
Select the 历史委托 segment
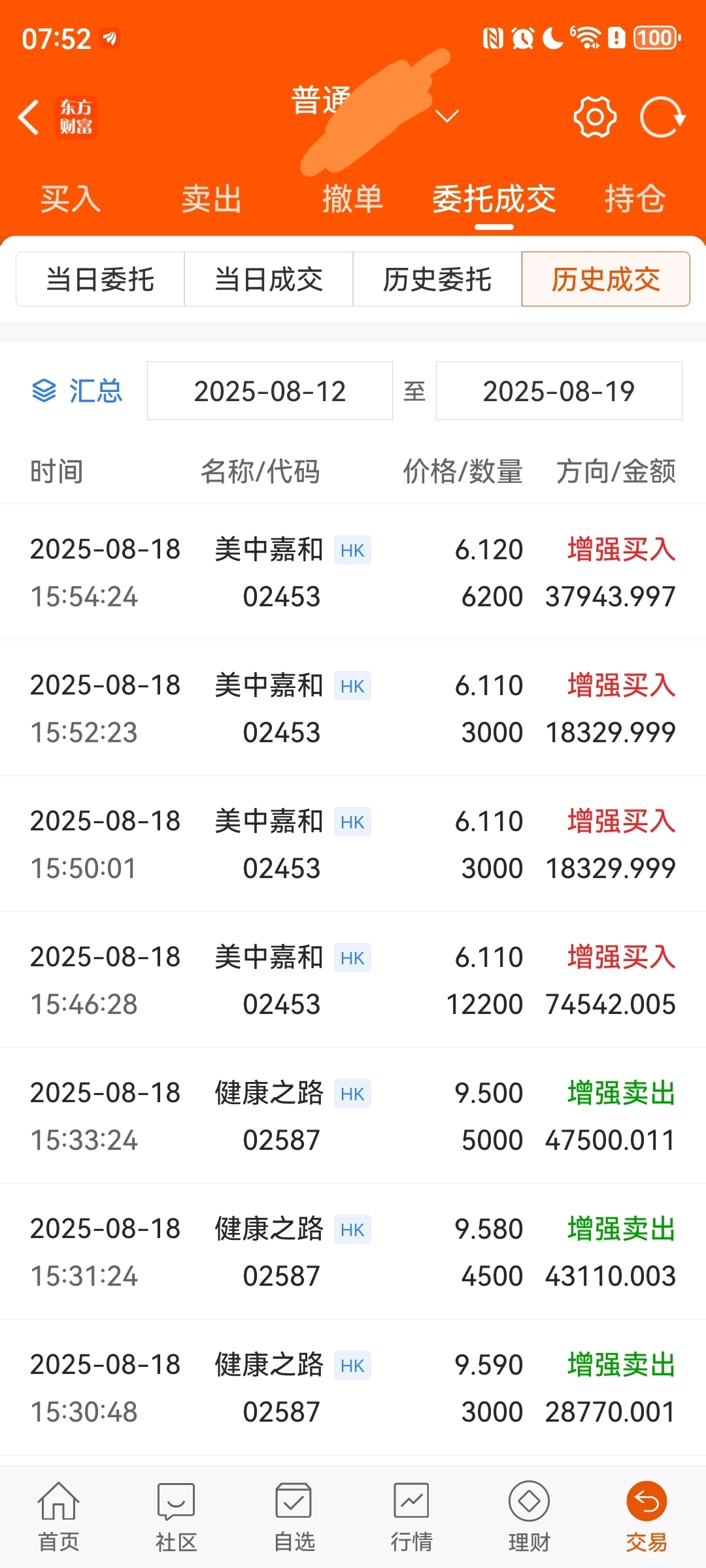pyautogui.click(x=437, y=279)
